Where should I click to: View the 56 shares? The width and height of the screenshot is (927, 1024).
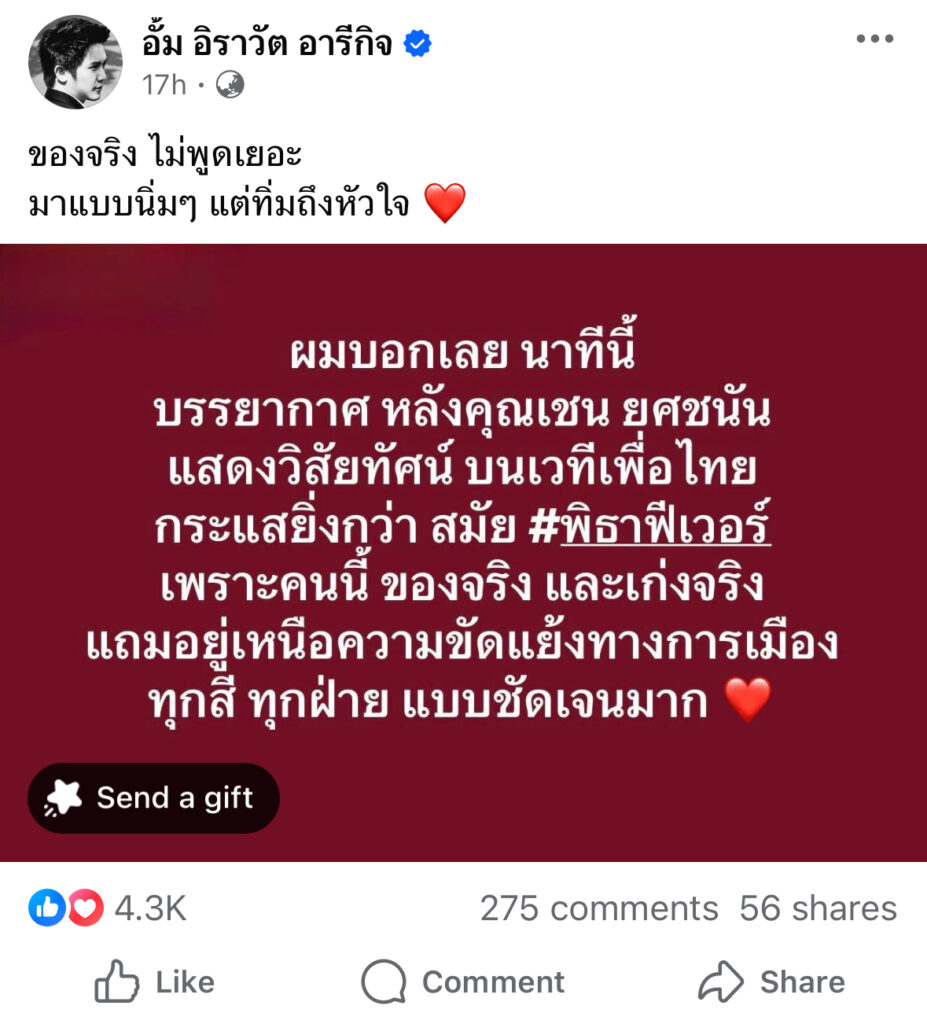[818, 908]
